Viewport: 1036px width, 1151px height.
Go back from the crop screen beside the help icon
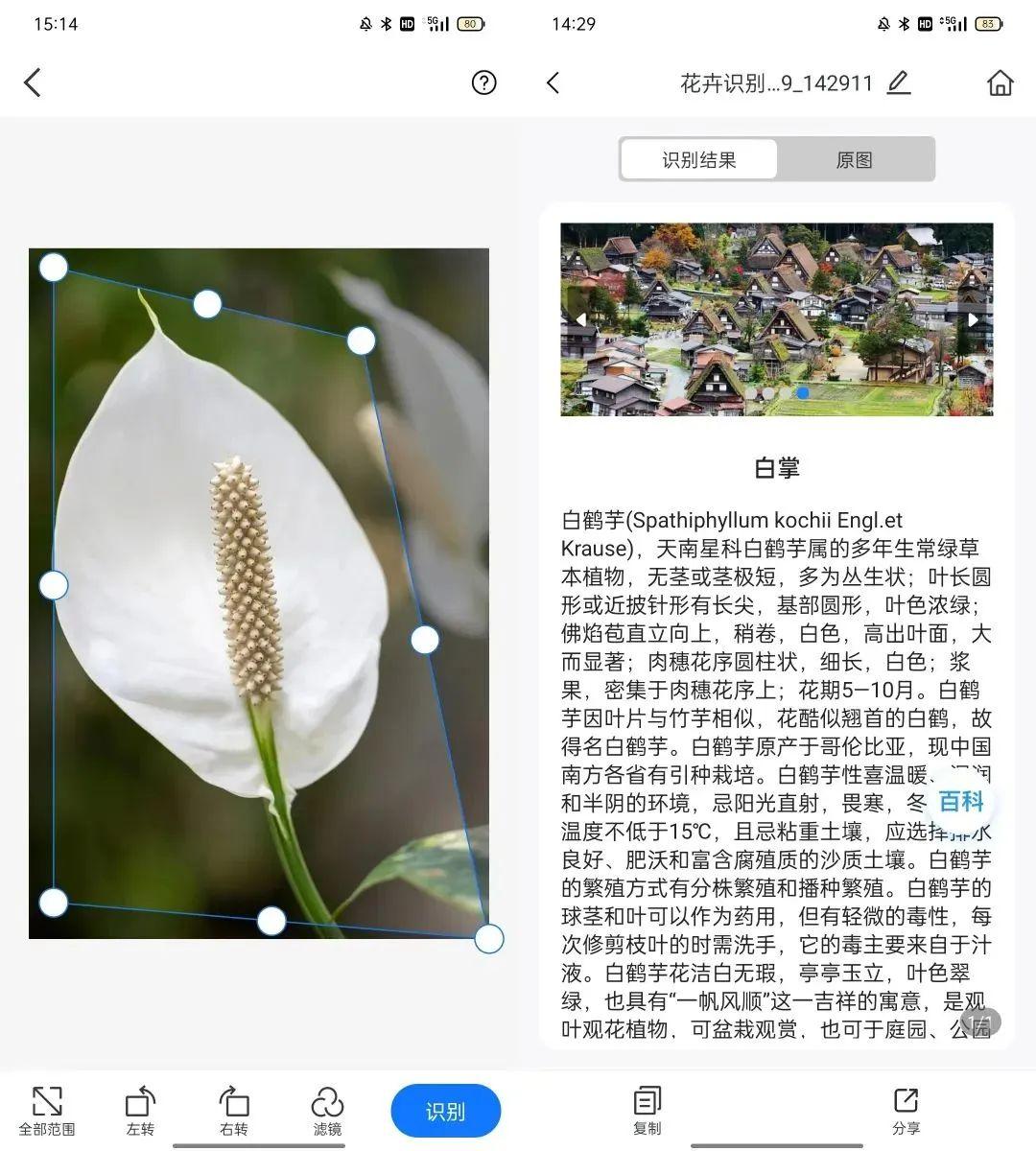(33, 83)
